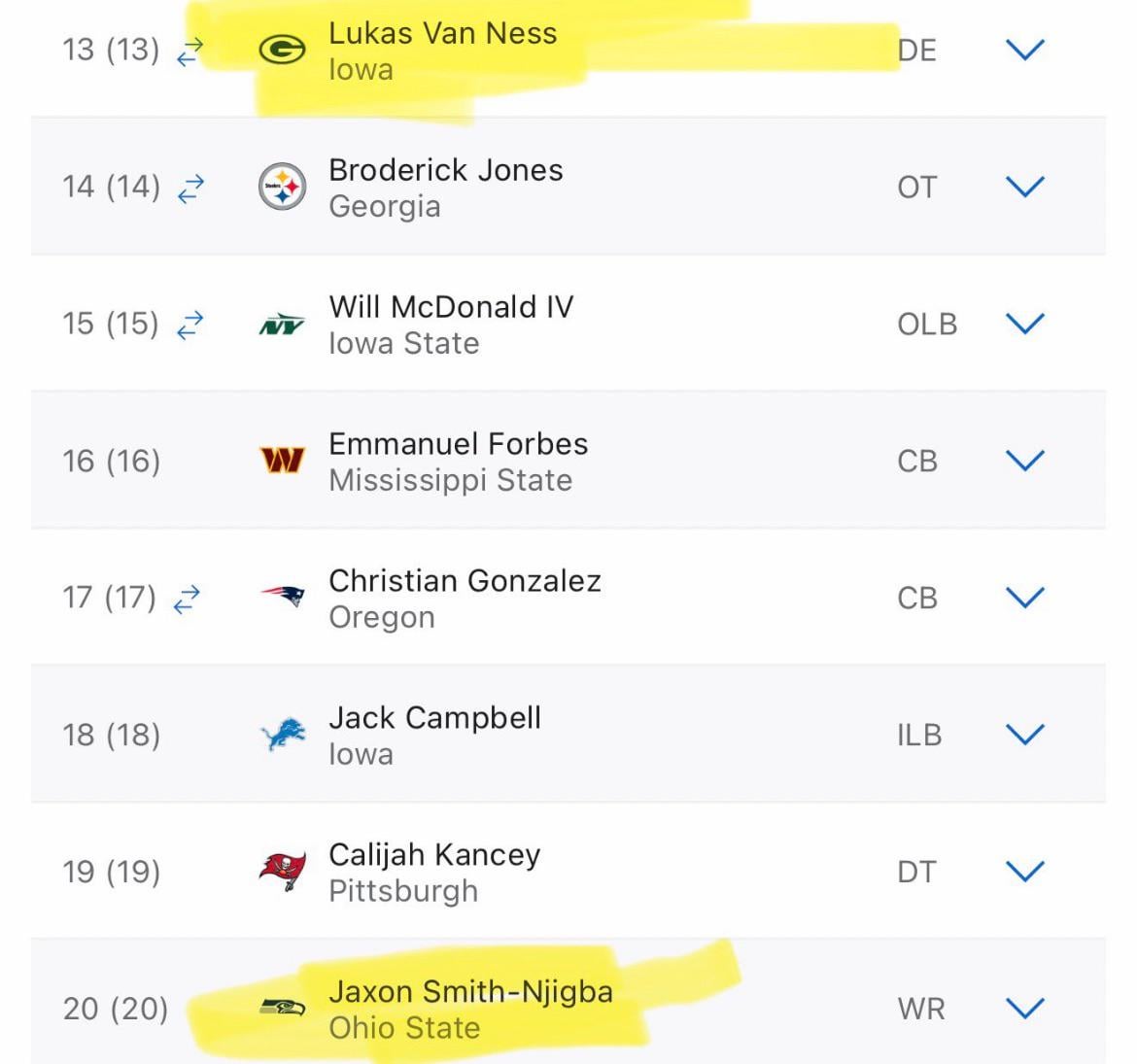Expand details for Jack Campbell
1137x1064 pixels.
click(x=1024, y=735)
